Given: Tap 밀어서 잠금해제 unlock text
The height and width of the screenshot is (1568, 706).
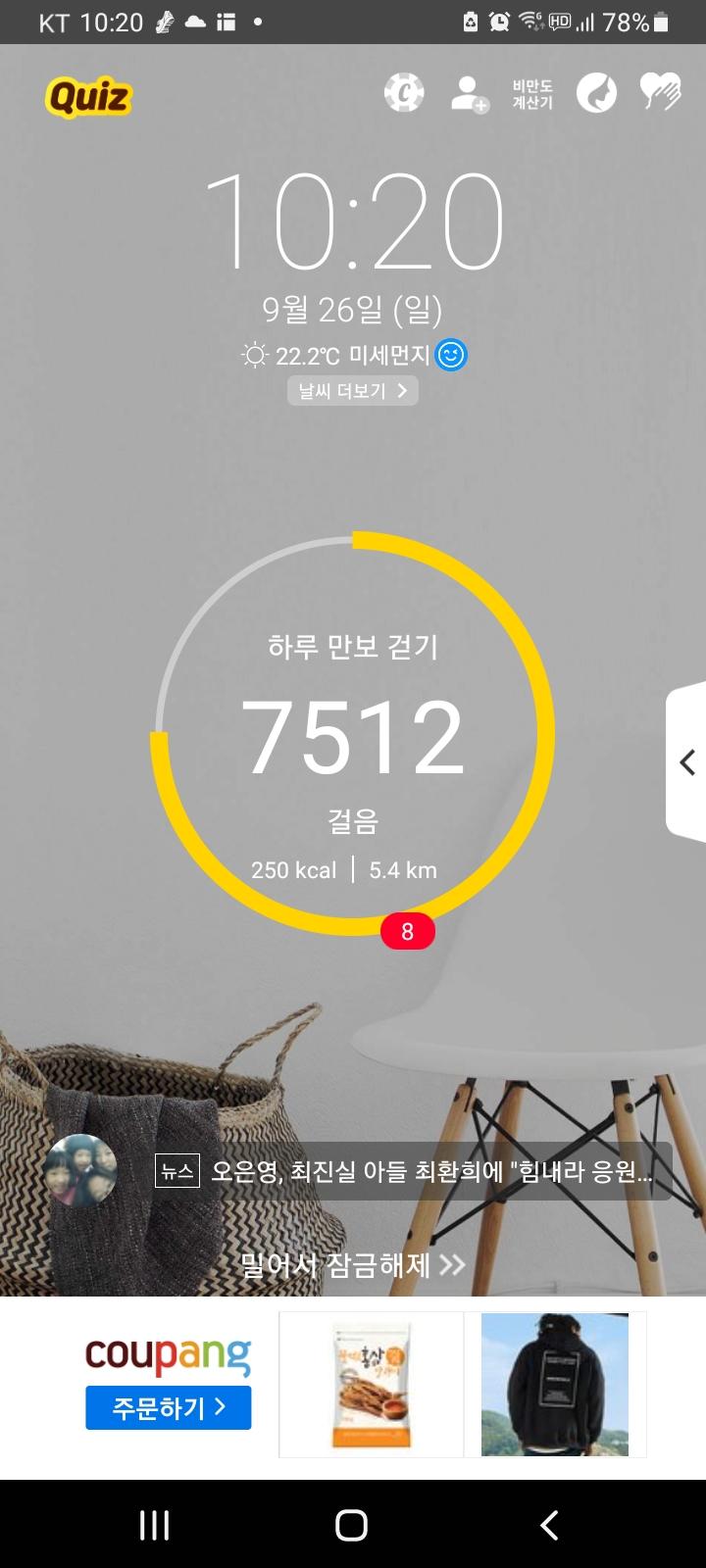Looking at the screenshot, I should point(352,1265).
